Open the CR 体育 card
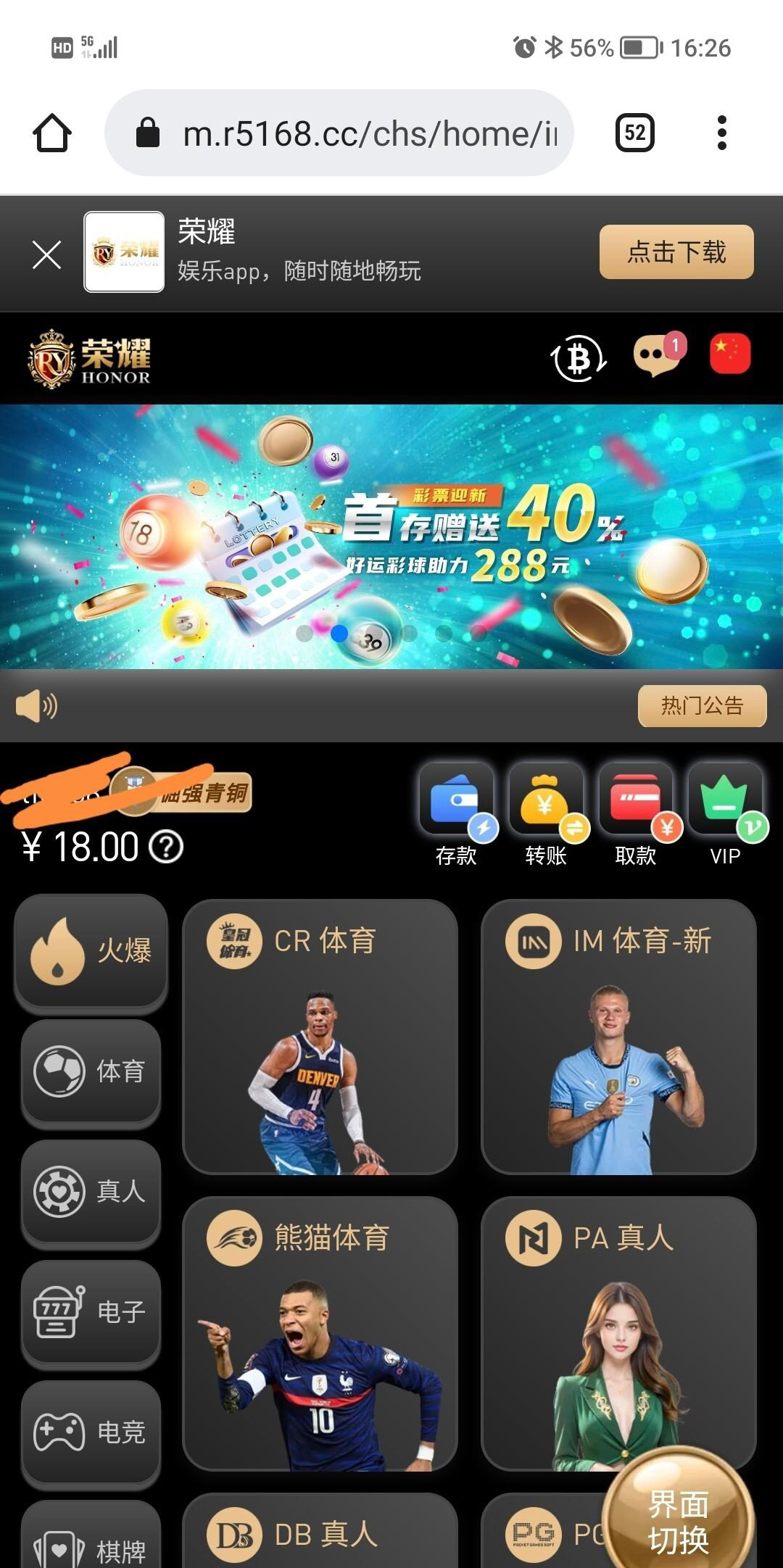Image resolution: width=783 pixels, height=1568 pixels. [x=320, y=1037]
